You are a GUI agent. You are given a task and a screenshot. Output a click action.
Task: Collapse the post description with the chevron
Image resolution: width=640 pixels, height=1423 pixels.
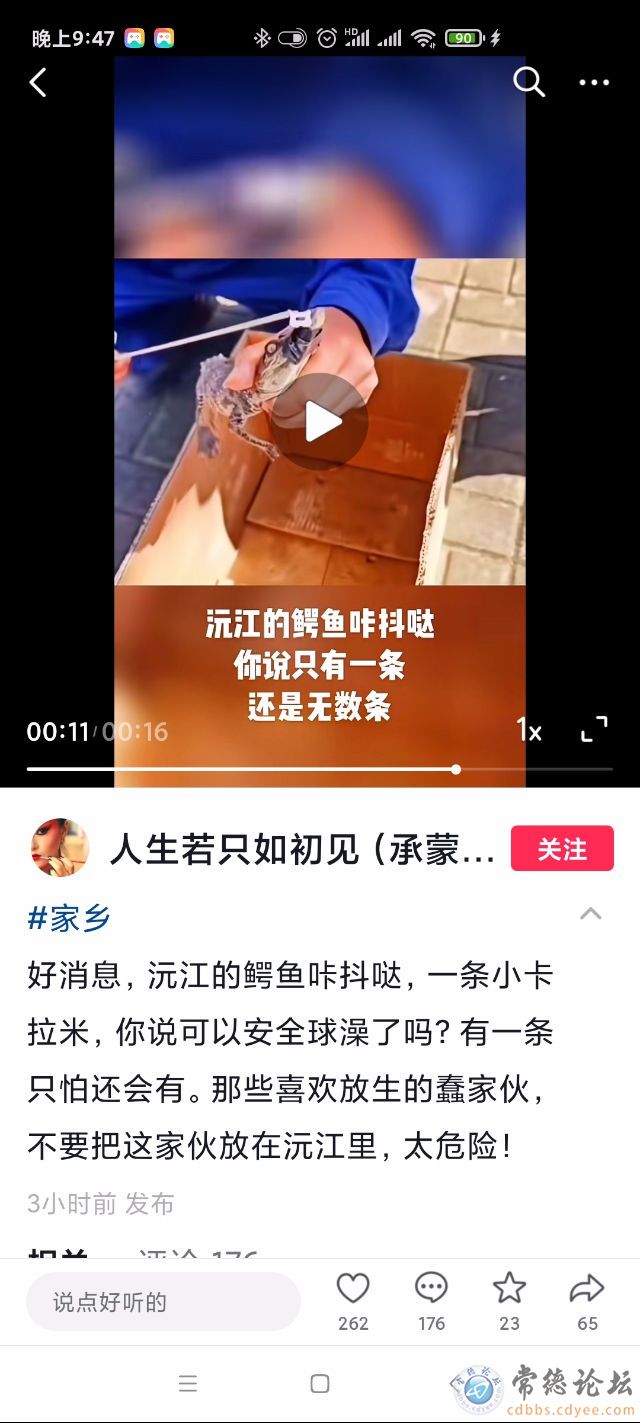pos(591,913)
